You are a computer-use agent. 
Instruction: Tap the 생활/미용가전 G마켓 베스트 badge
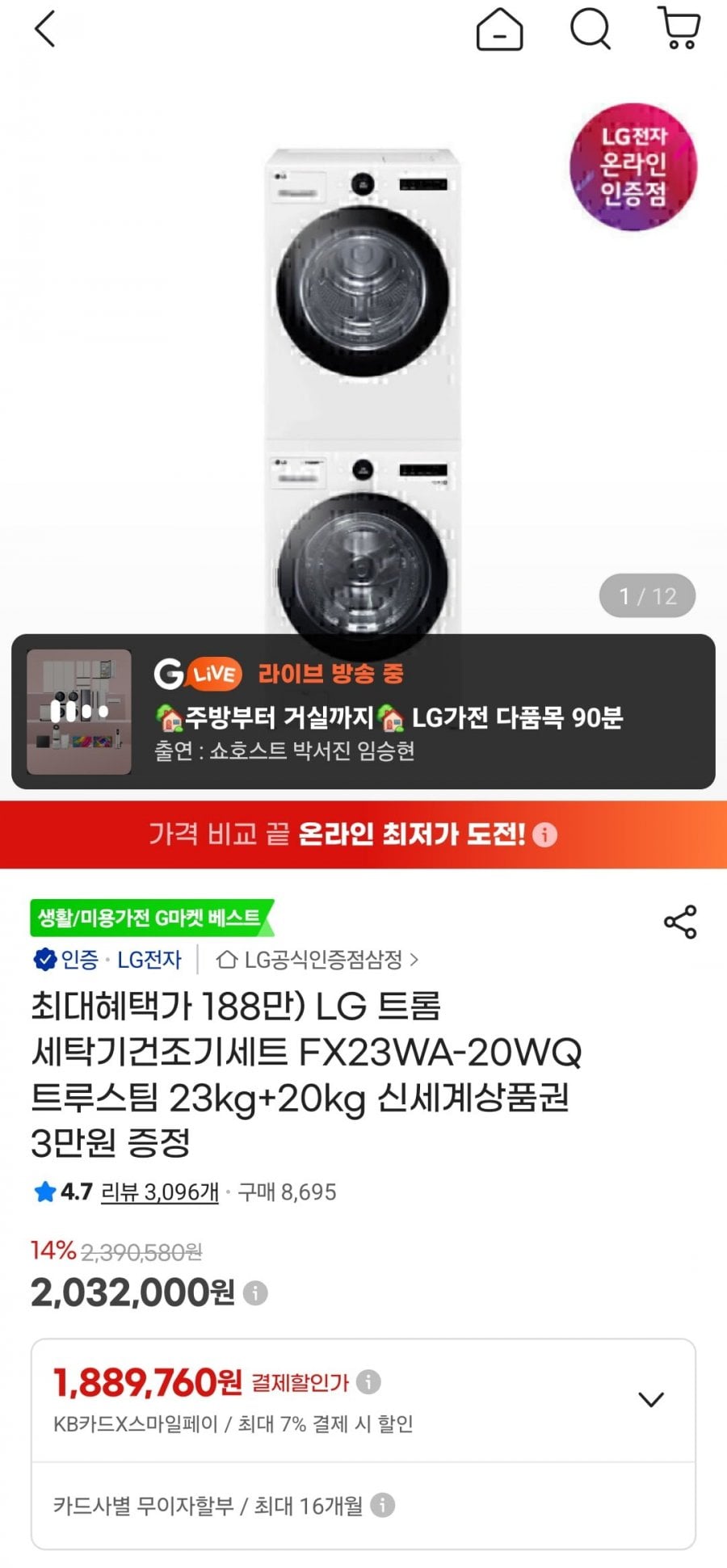[x=150, y=918]
